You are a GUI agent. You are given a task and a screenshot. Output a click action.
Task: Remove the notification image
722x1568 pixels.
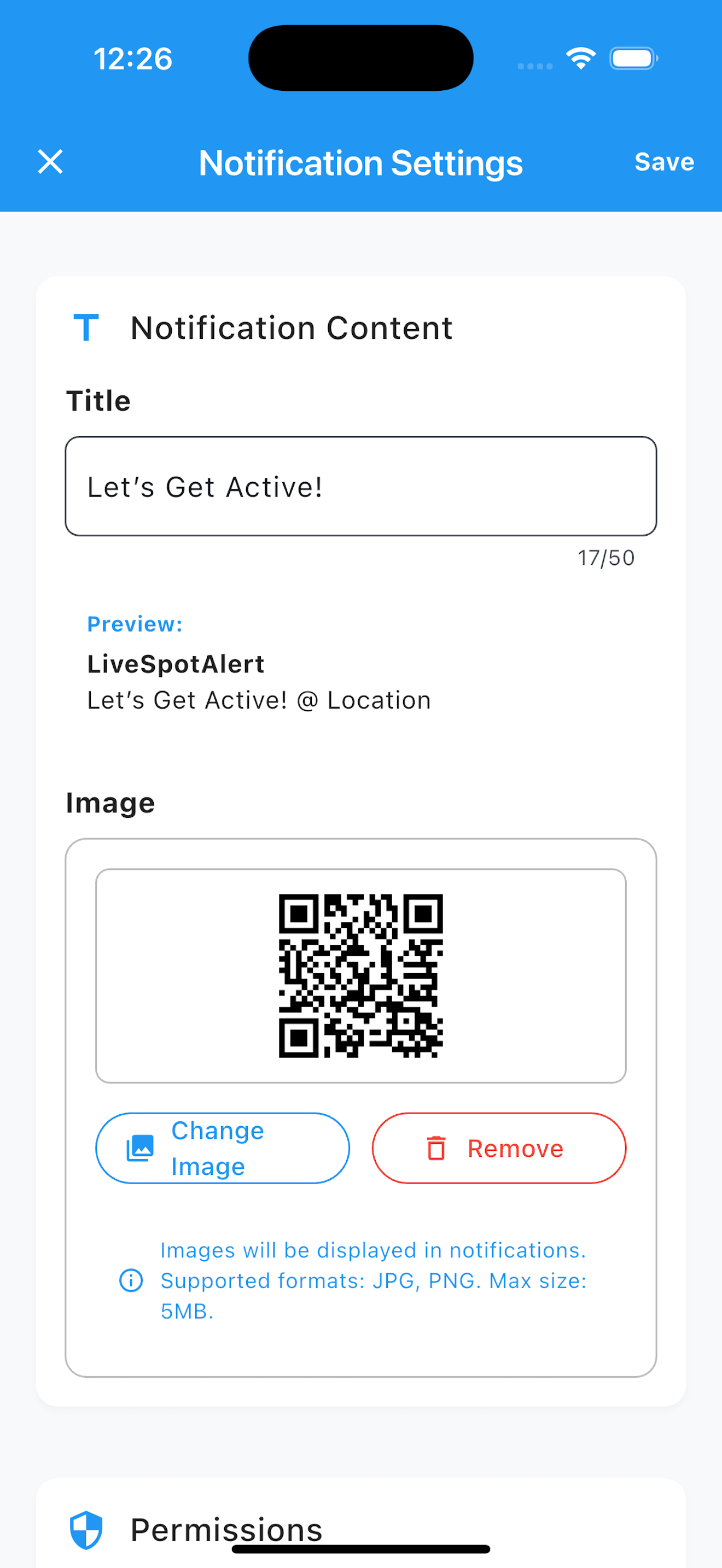click(499, 1148)
